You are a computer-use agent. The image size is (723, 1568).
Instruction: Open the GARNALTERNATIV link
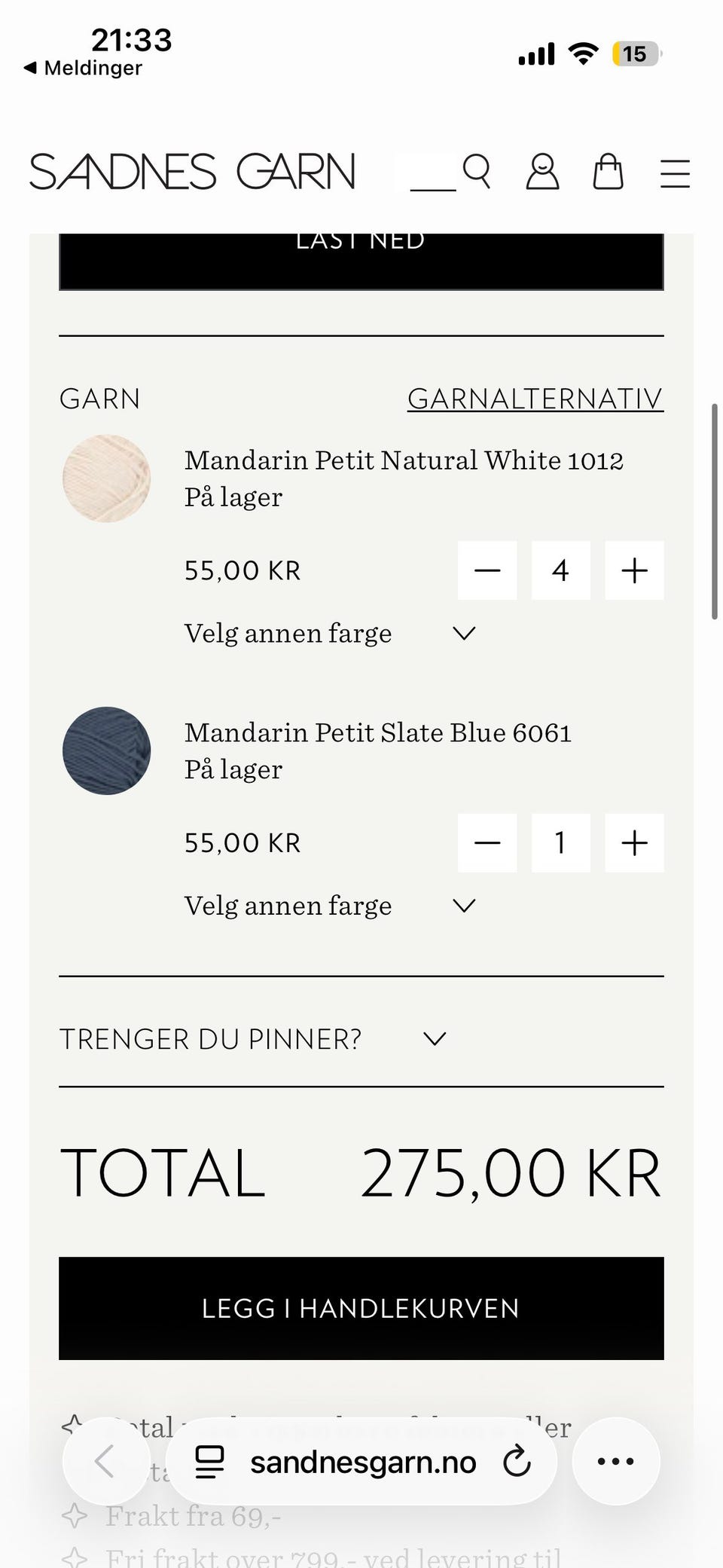click(535, 399)
